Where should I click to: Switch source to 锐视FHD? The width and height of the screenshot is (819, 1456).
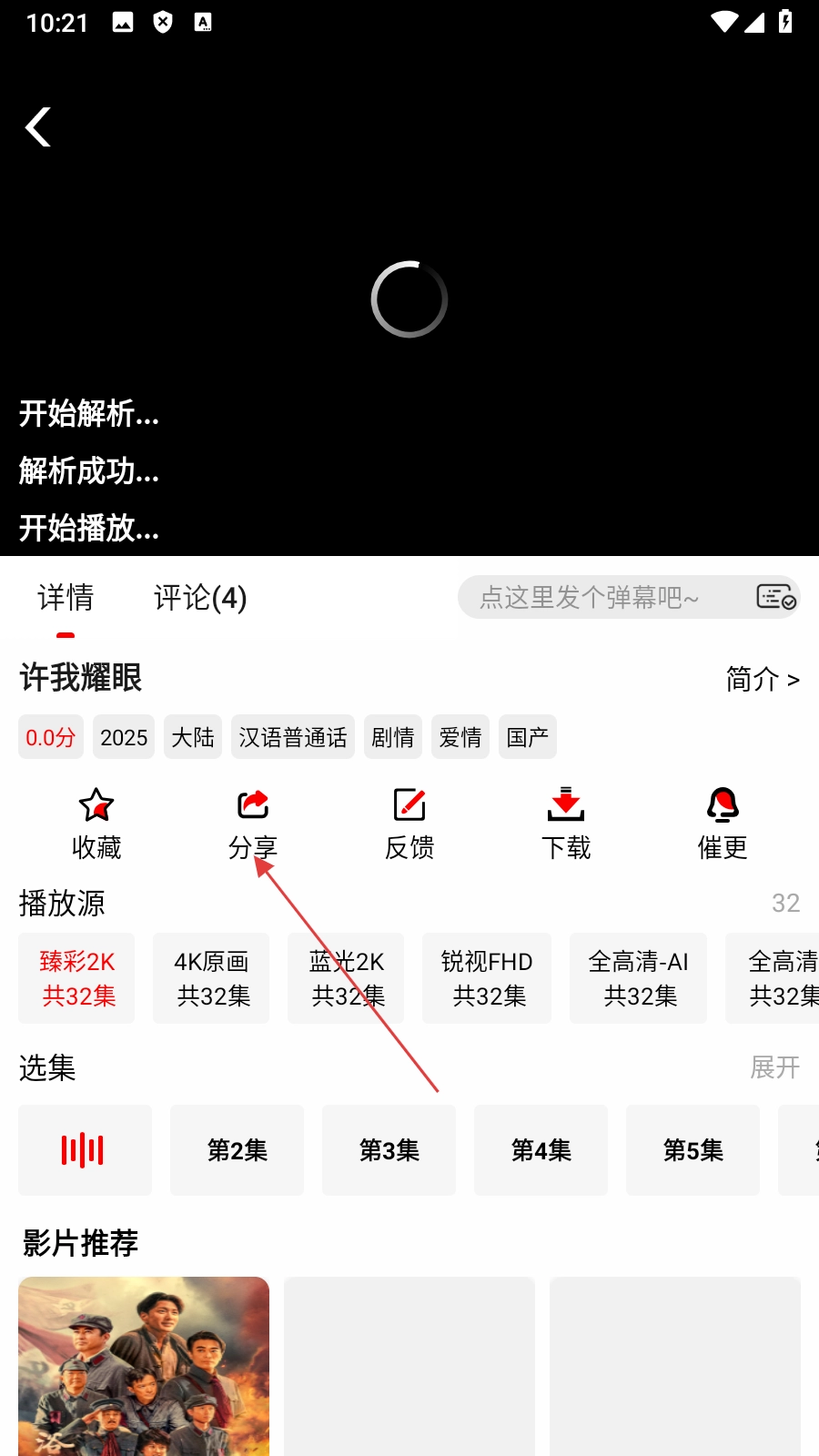point(487,978)
